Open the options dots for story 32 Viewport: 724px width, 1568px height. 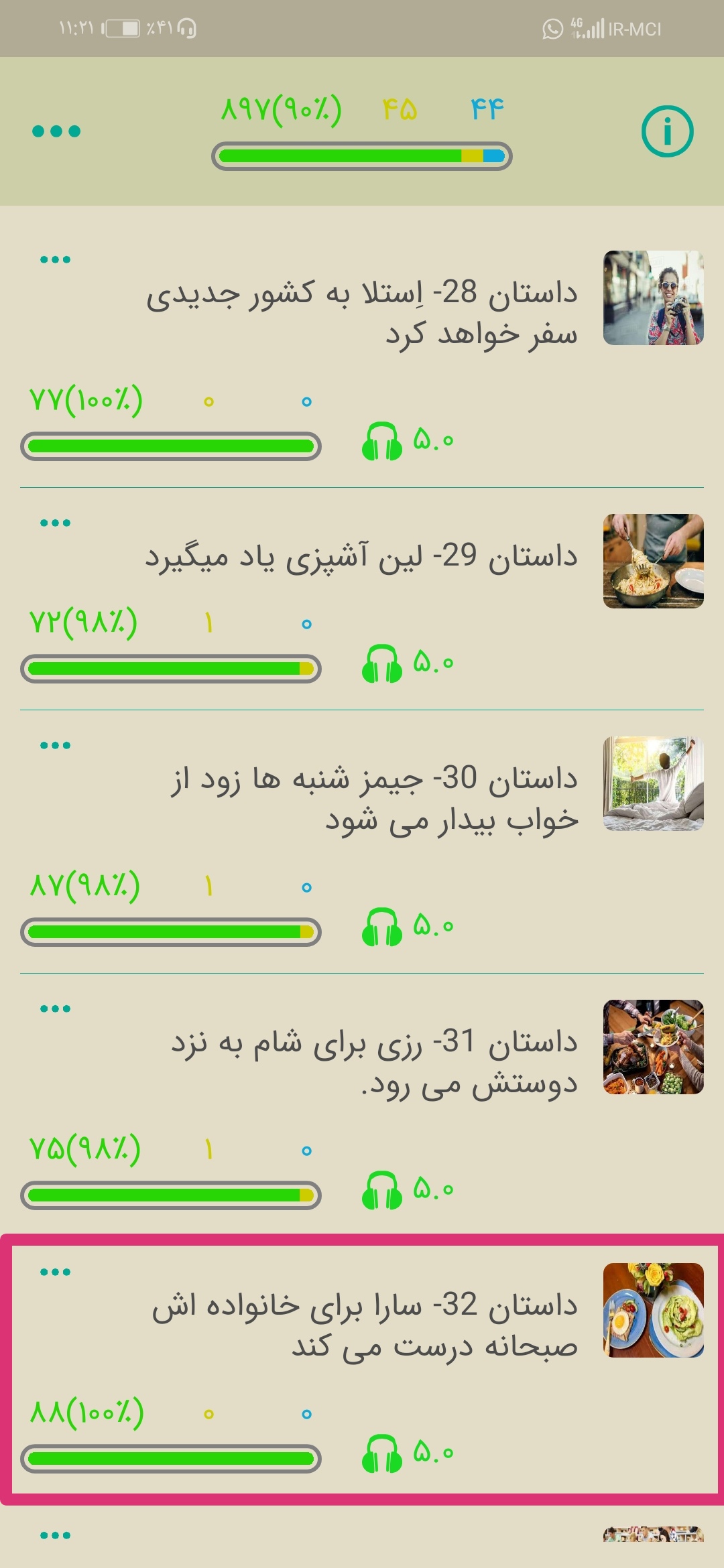(55, 1272)
